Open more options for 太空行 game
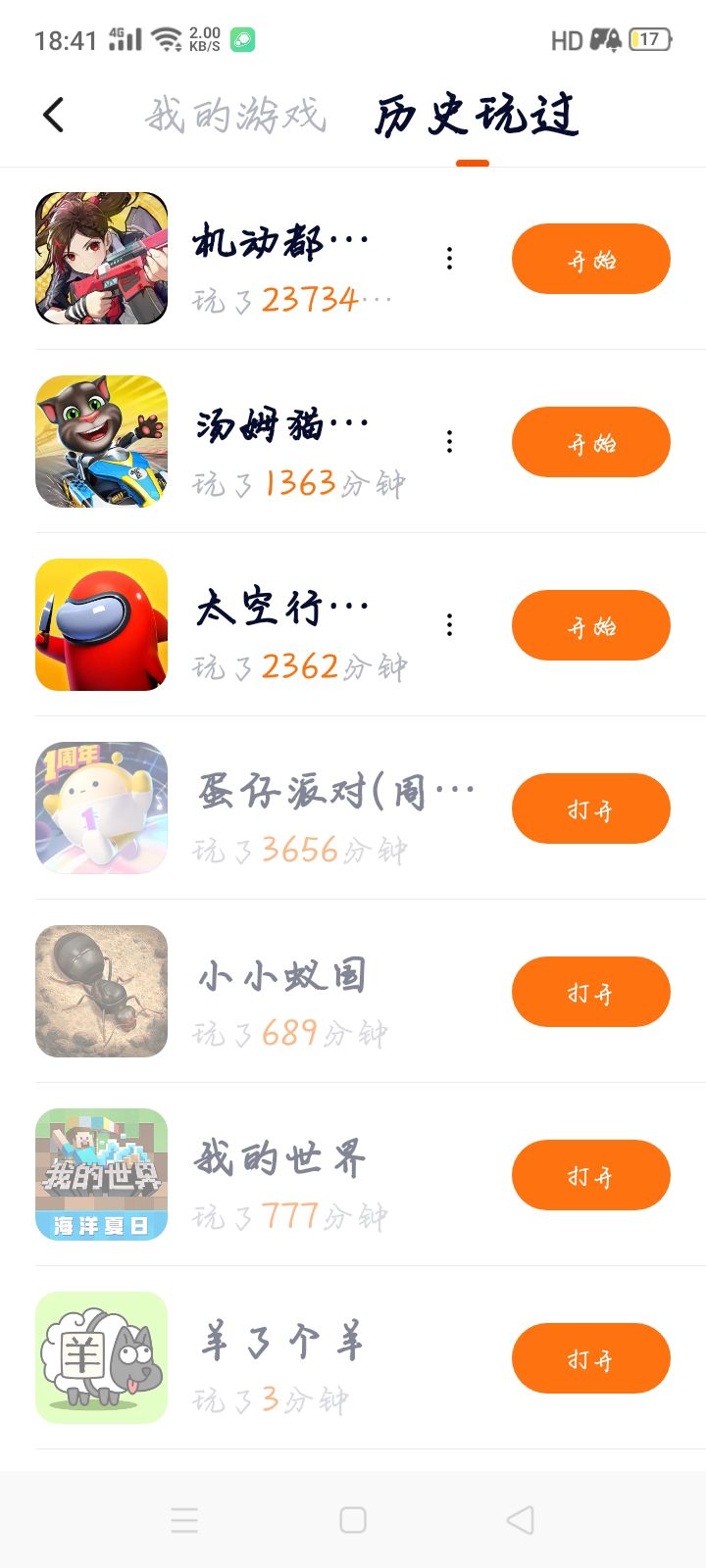 click(449, 624)
